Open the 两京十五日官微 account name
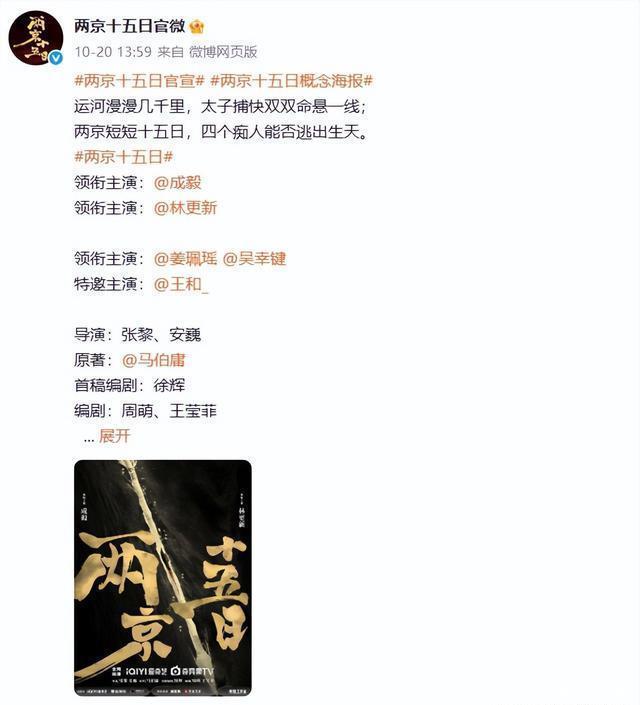Image resolution: width=640 pixels, height=705 pixels. click(130, 26)
